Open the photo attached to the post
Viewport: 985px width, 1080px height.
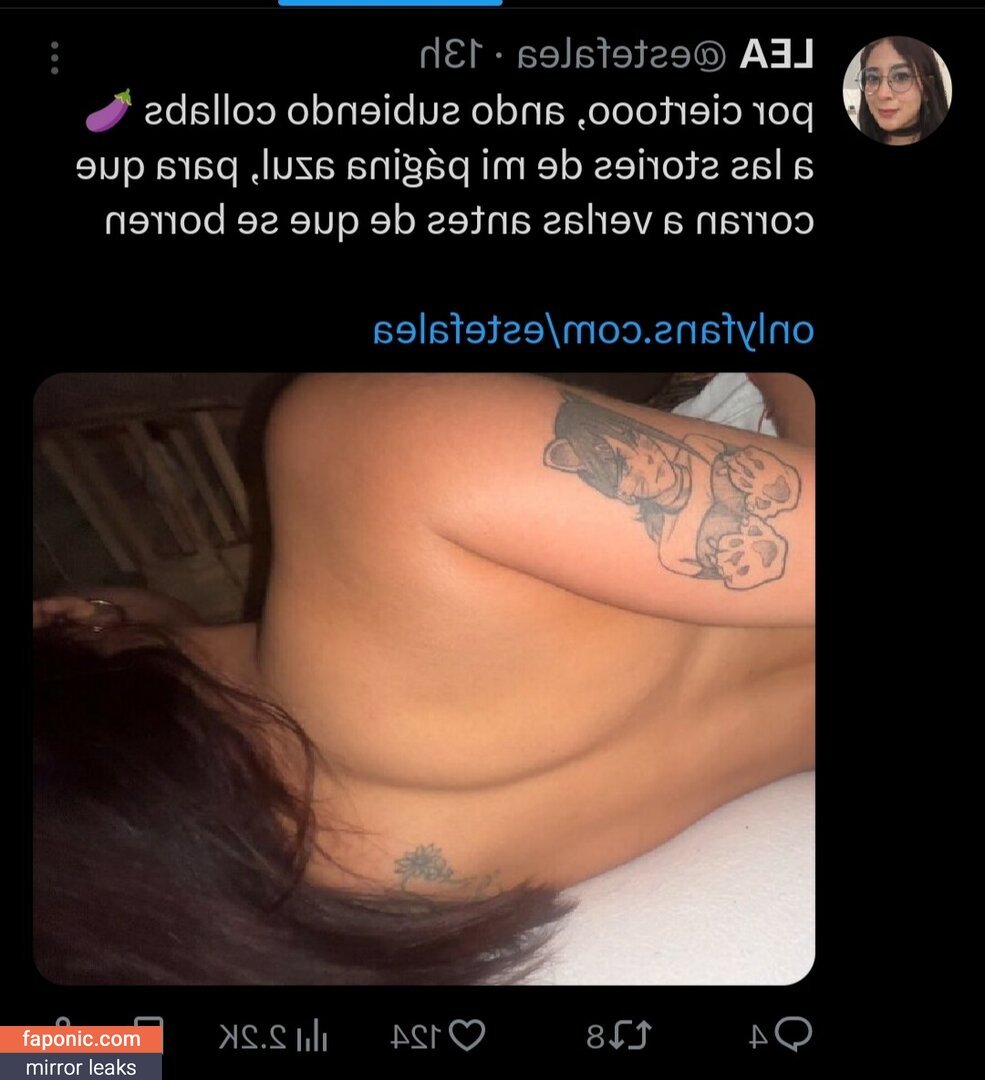coord(424,678)
